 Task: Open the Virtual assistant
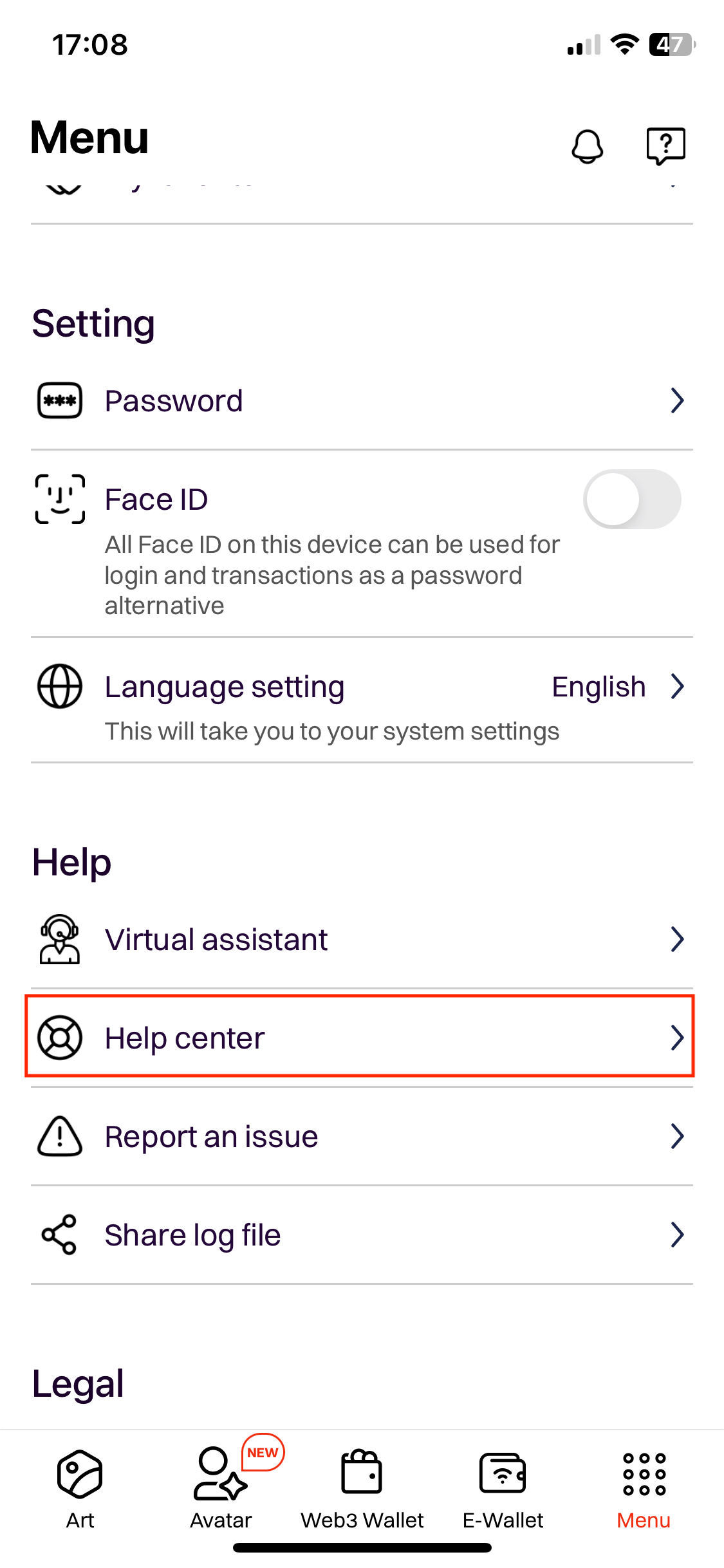pos(360,940)
